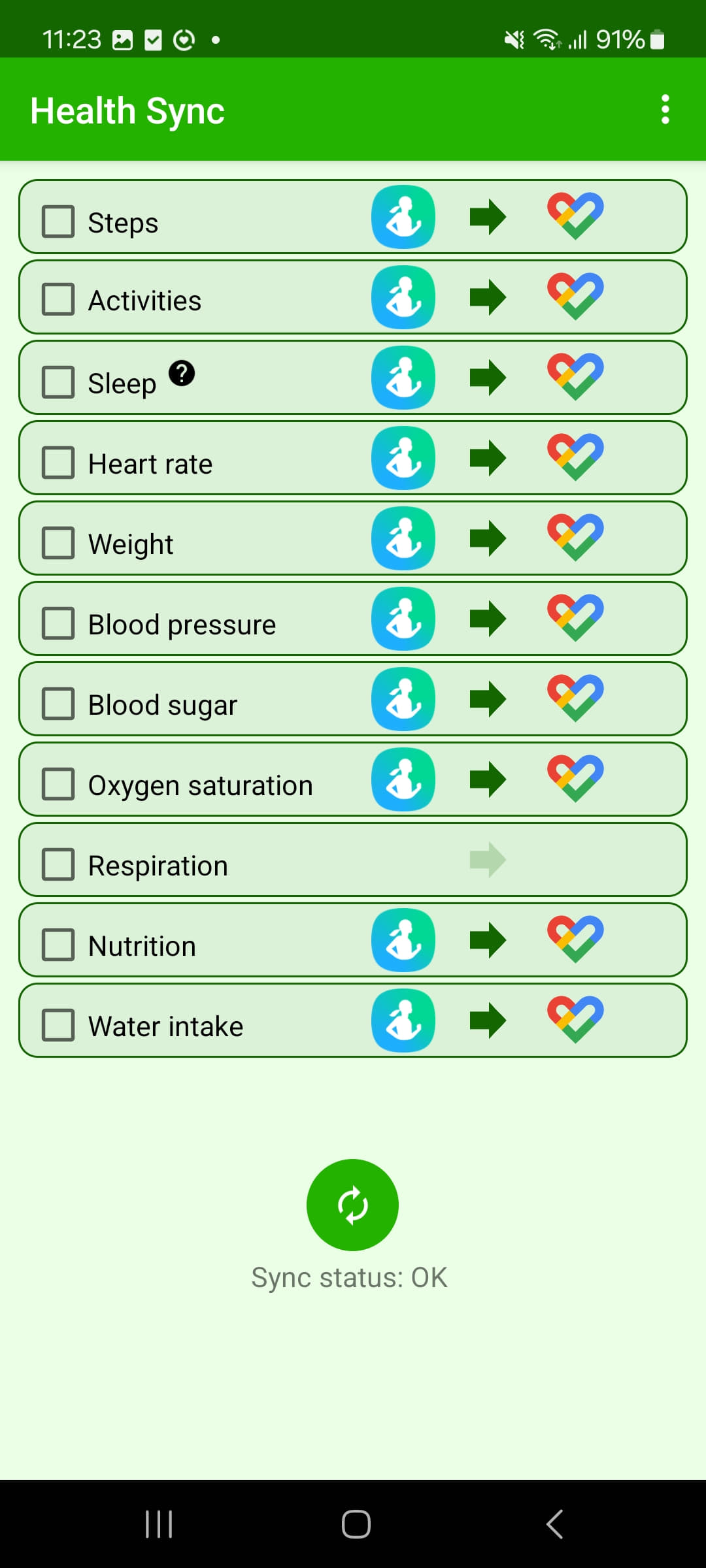Check the Steps checkbox
Viewport: 706px width, 1568px height.
58,221
